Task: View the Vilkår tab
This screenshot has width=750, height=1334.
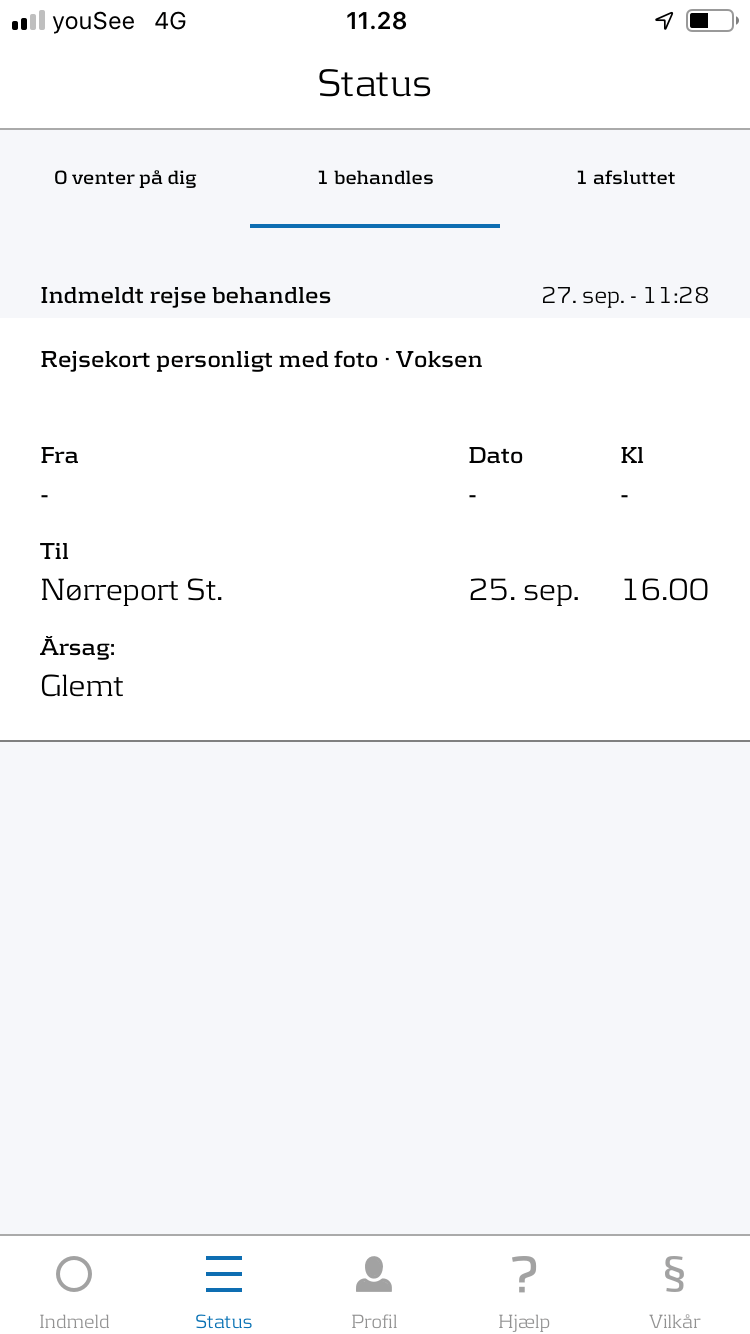Action: tap(674, 1290)
